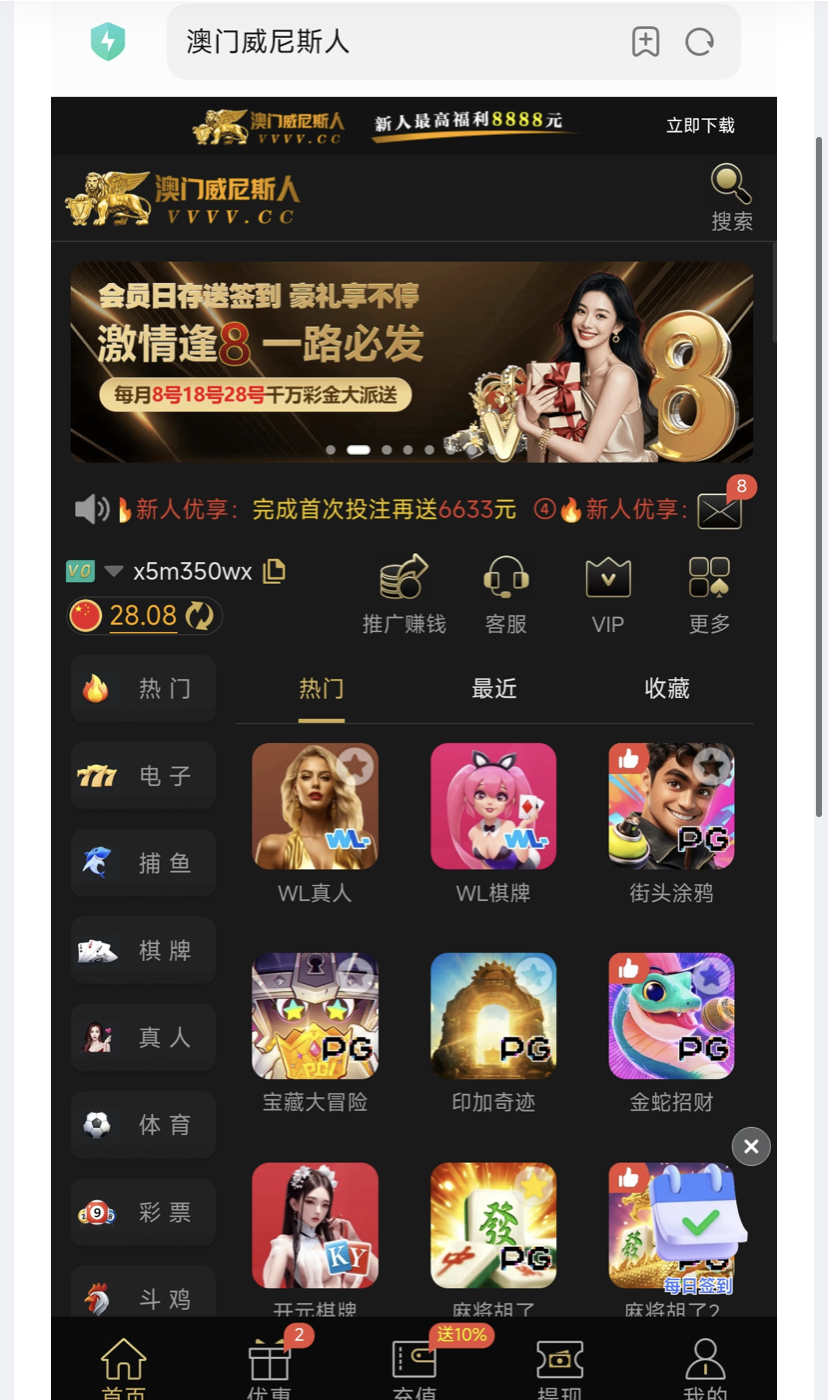Screen dimensions: 828x1400
Task: Refresh the 28.08 balance
Action: [200, 616]
